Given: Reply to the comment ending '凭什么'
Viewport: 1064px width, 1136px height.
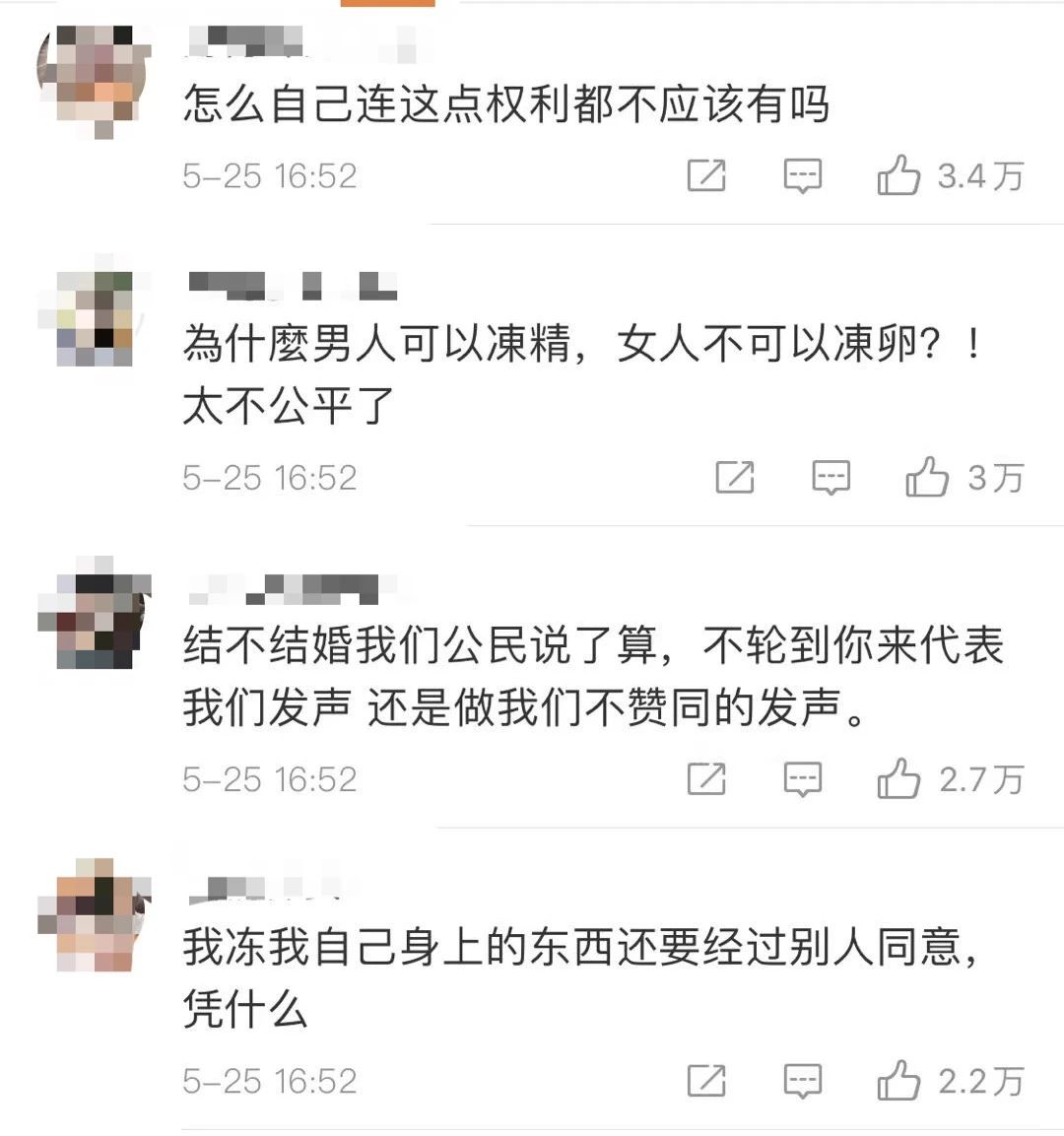Looking at the screenshot, I should [x=802, y=1081].
